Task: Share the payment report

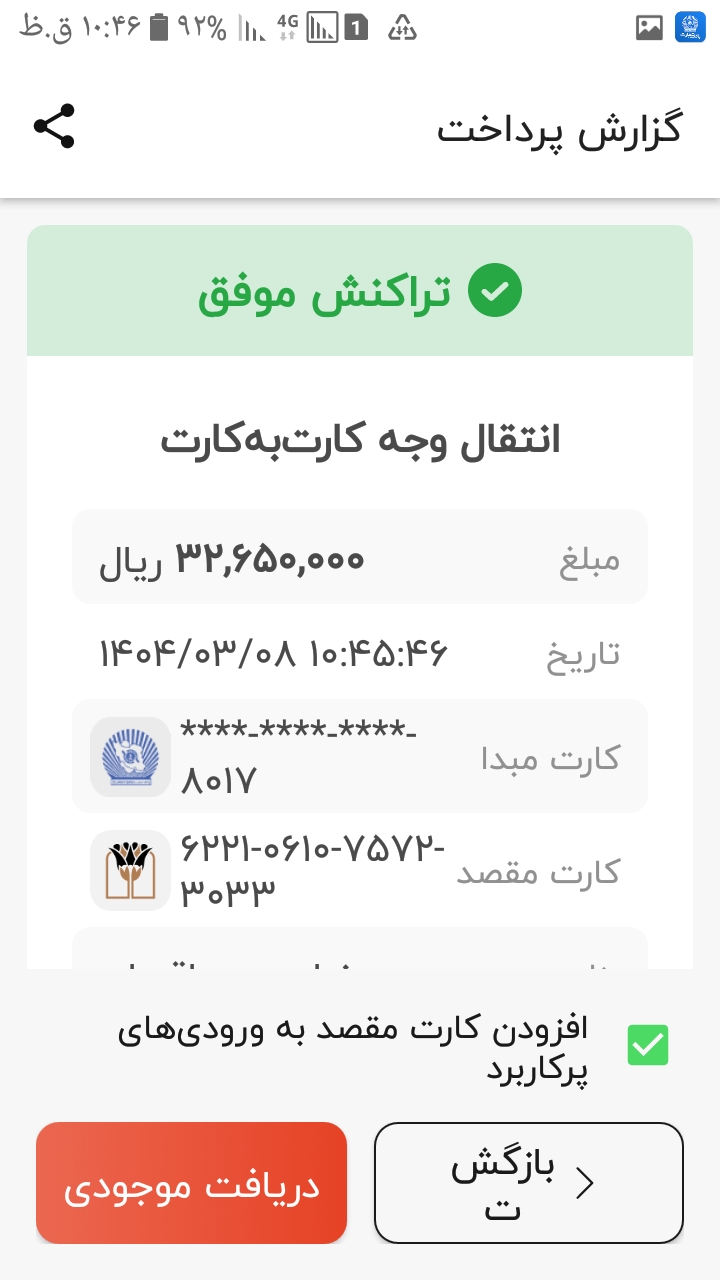Action: (54, 127)
